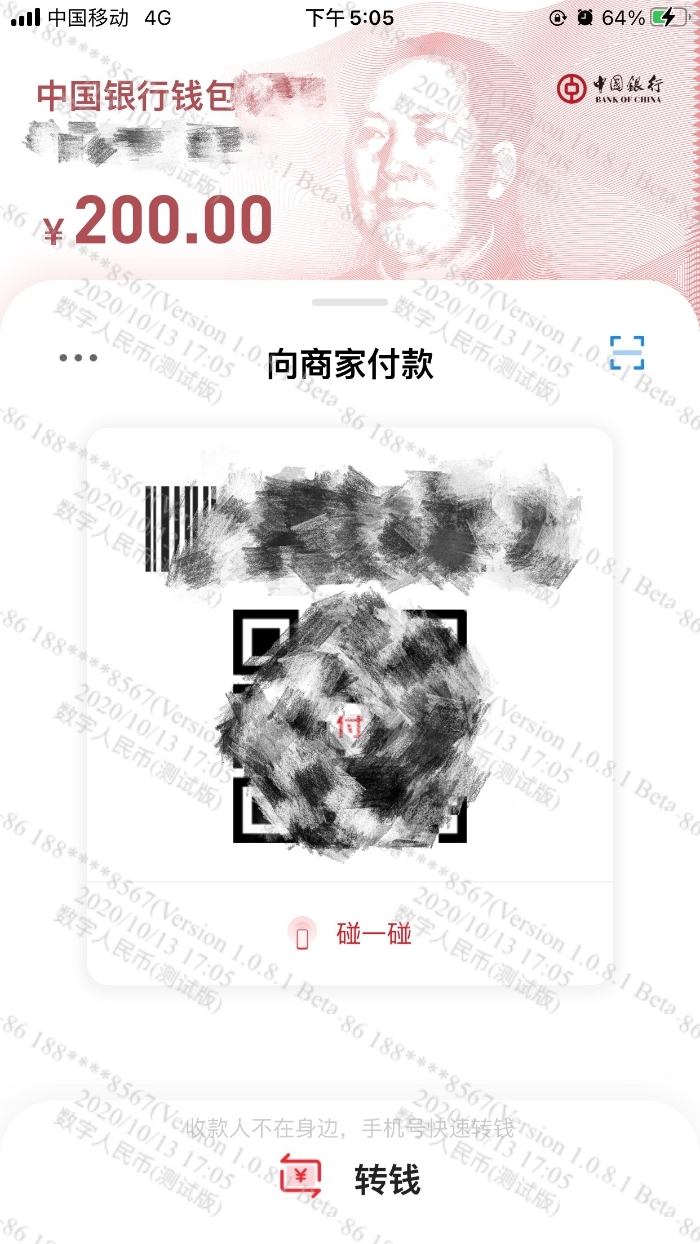The width and height of the screenshot is (700, 1244).
Task: Open the scan code icon
Action: [x=627, y=354]
